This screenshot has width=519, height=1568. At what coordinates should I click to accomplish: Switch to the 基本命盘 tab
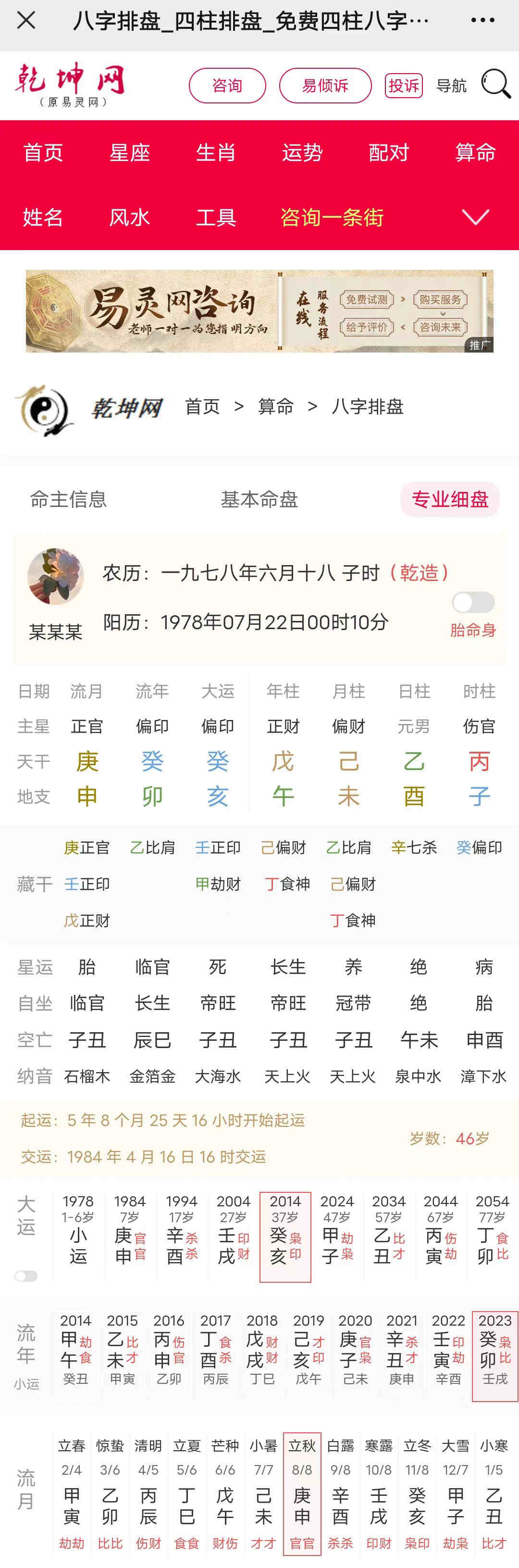[259, 500]
